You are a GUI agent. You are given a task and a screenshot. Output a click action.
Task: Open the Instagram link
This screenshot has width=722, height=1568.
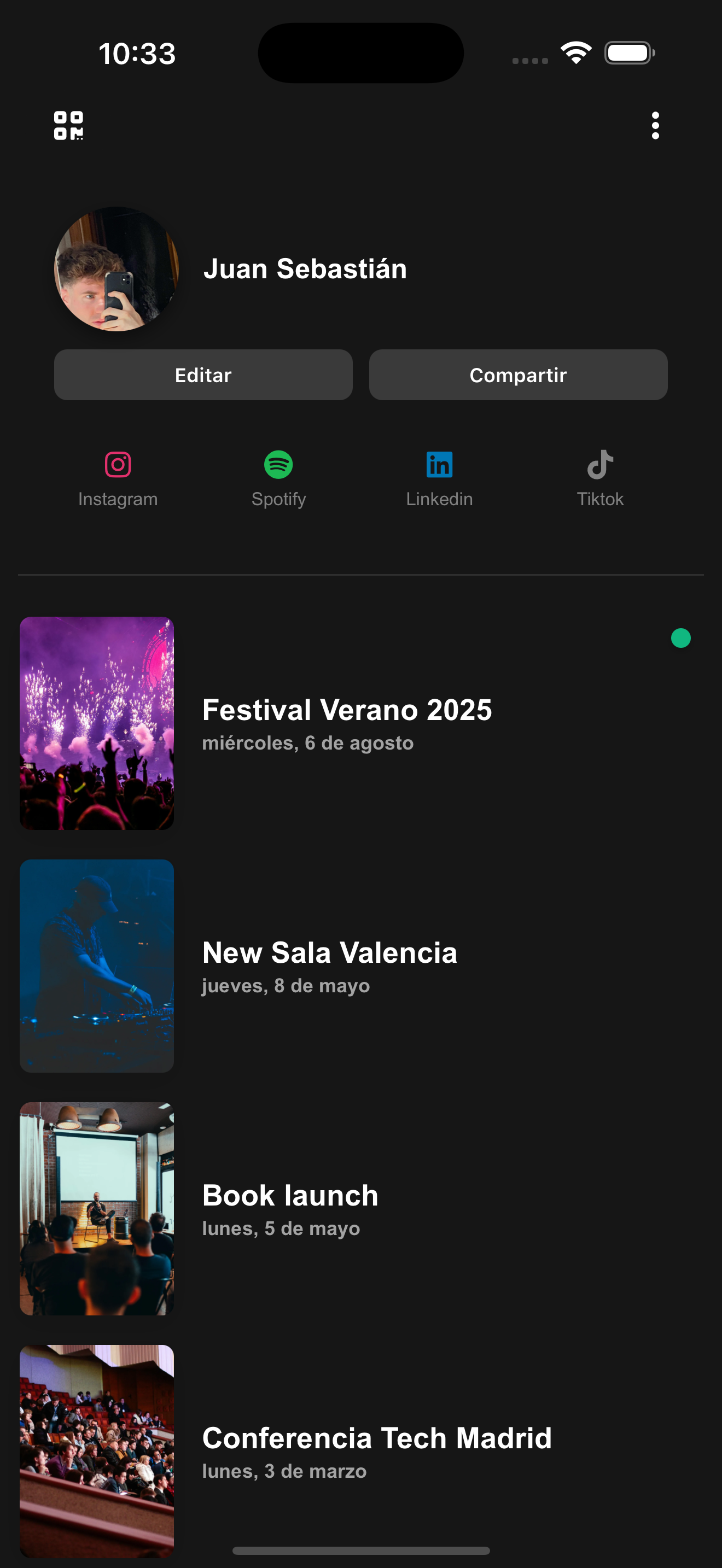(118, 479)
